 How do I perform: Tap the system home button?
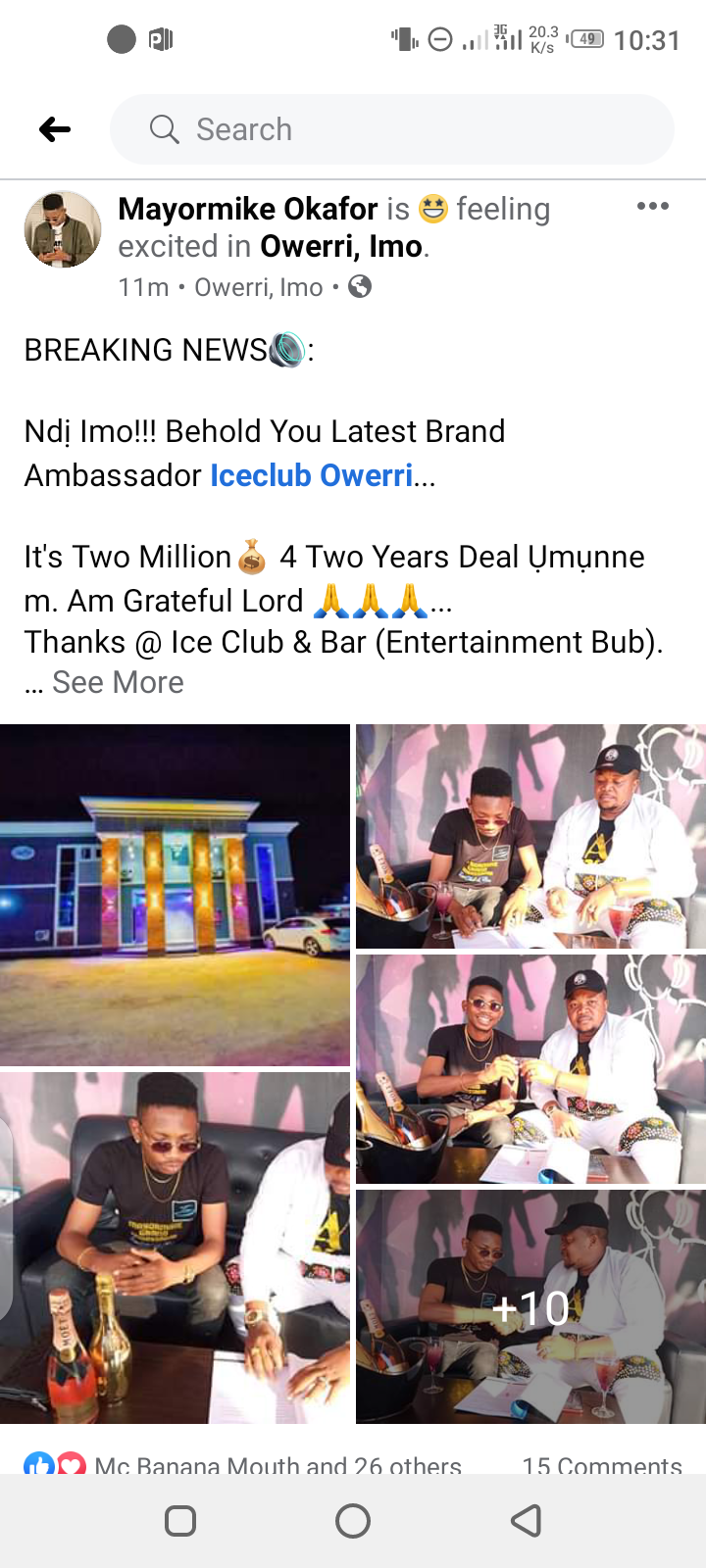353,1521
